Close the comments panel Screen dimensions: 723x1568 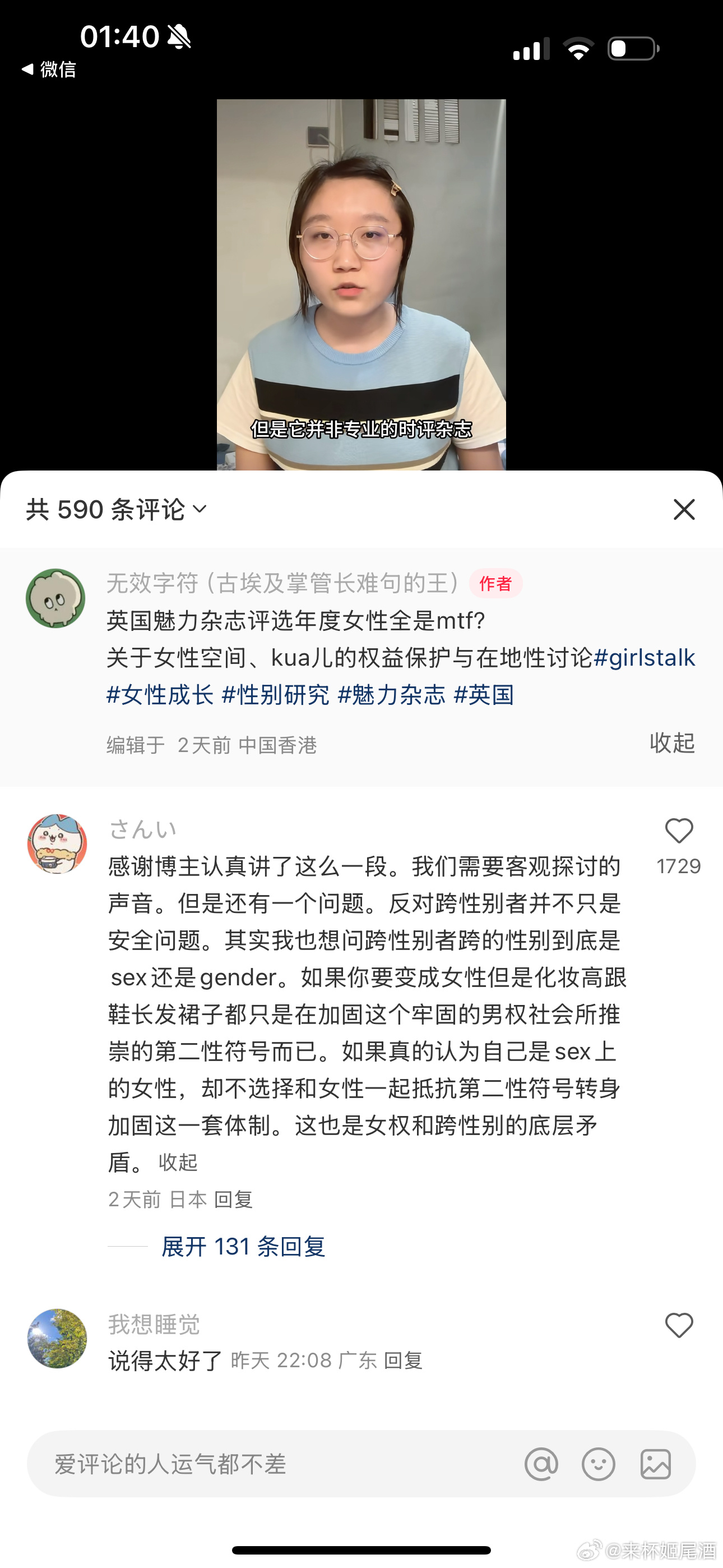point(684,509)
